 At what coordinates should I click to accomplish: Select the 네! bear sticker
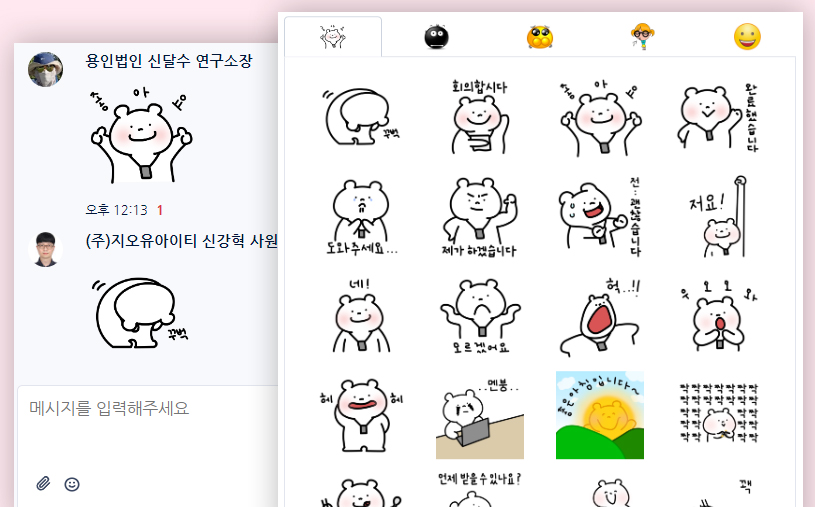[360, 315]
